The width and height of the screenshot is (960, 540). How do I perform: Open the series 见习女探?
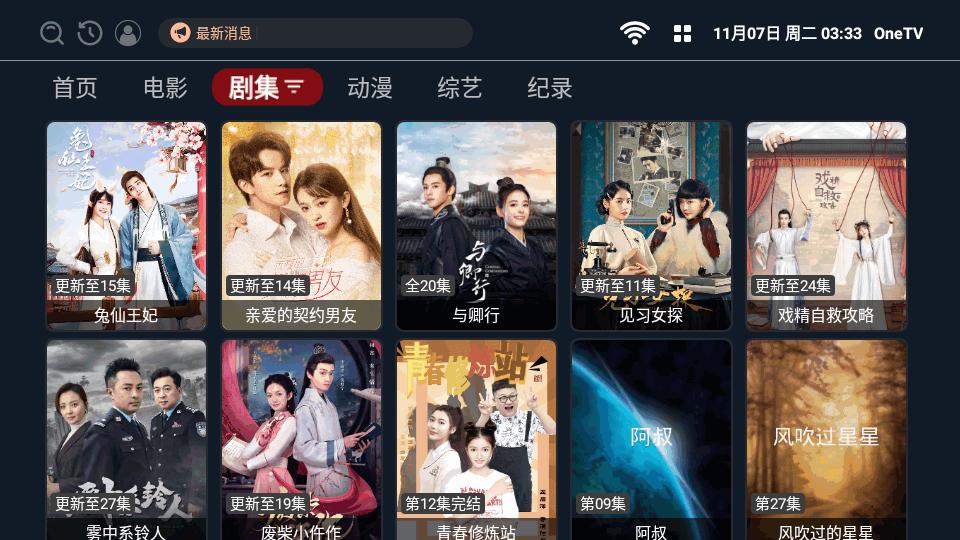point(651,225)
